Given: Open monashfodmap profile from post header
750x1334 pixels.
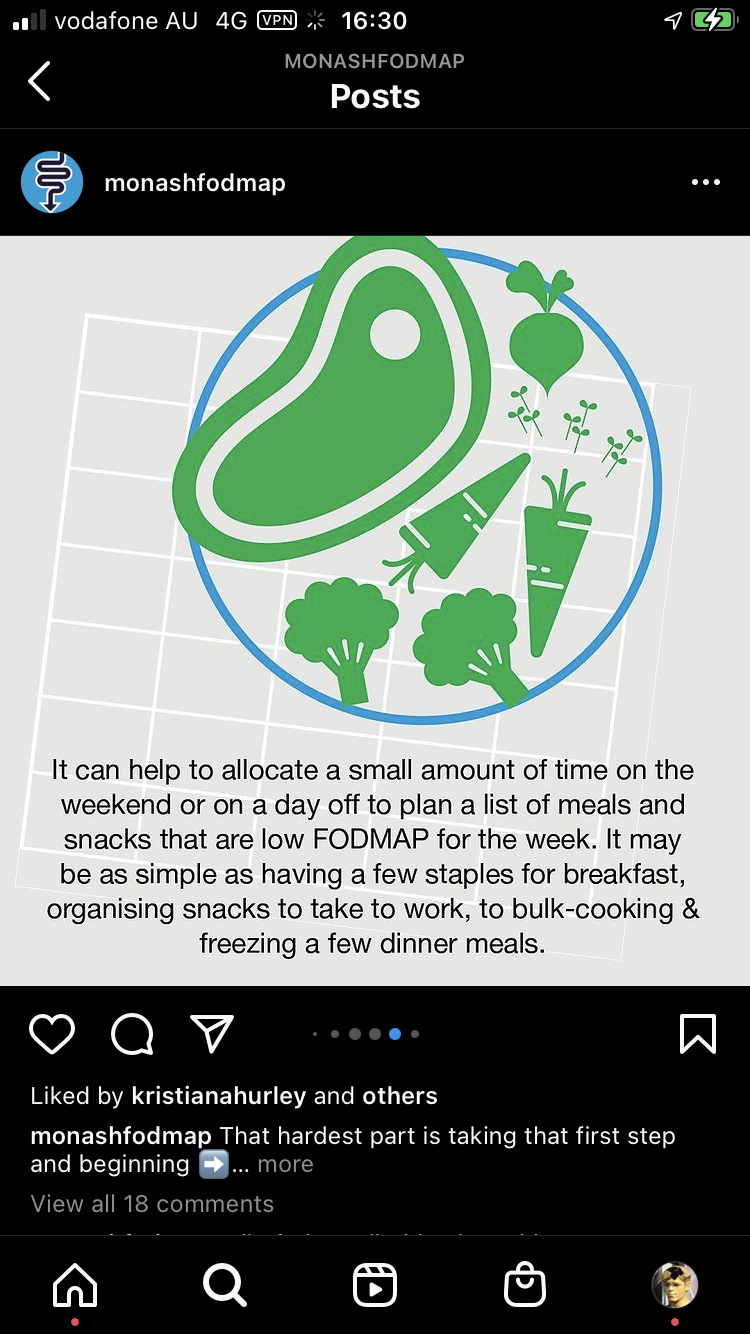Looking at the screenshot, I should click(195, 183).
